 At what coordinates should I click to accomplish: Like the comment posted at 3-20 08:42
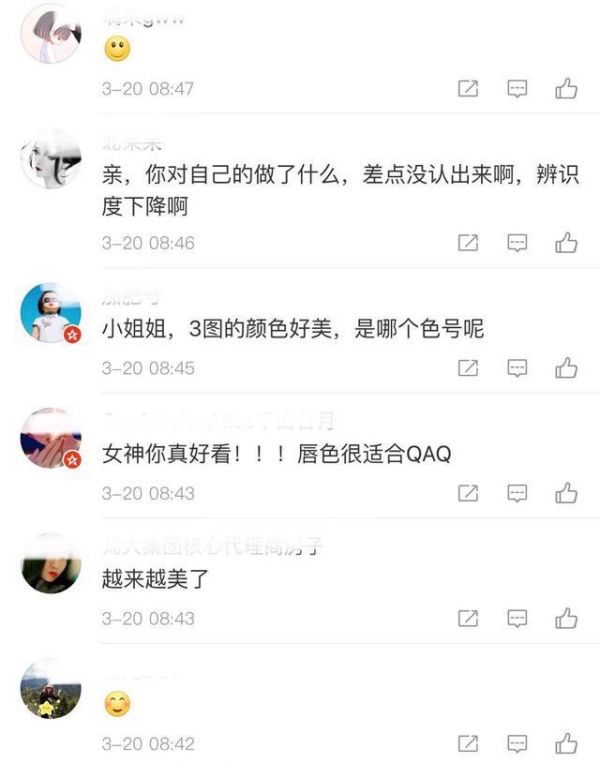567,743
